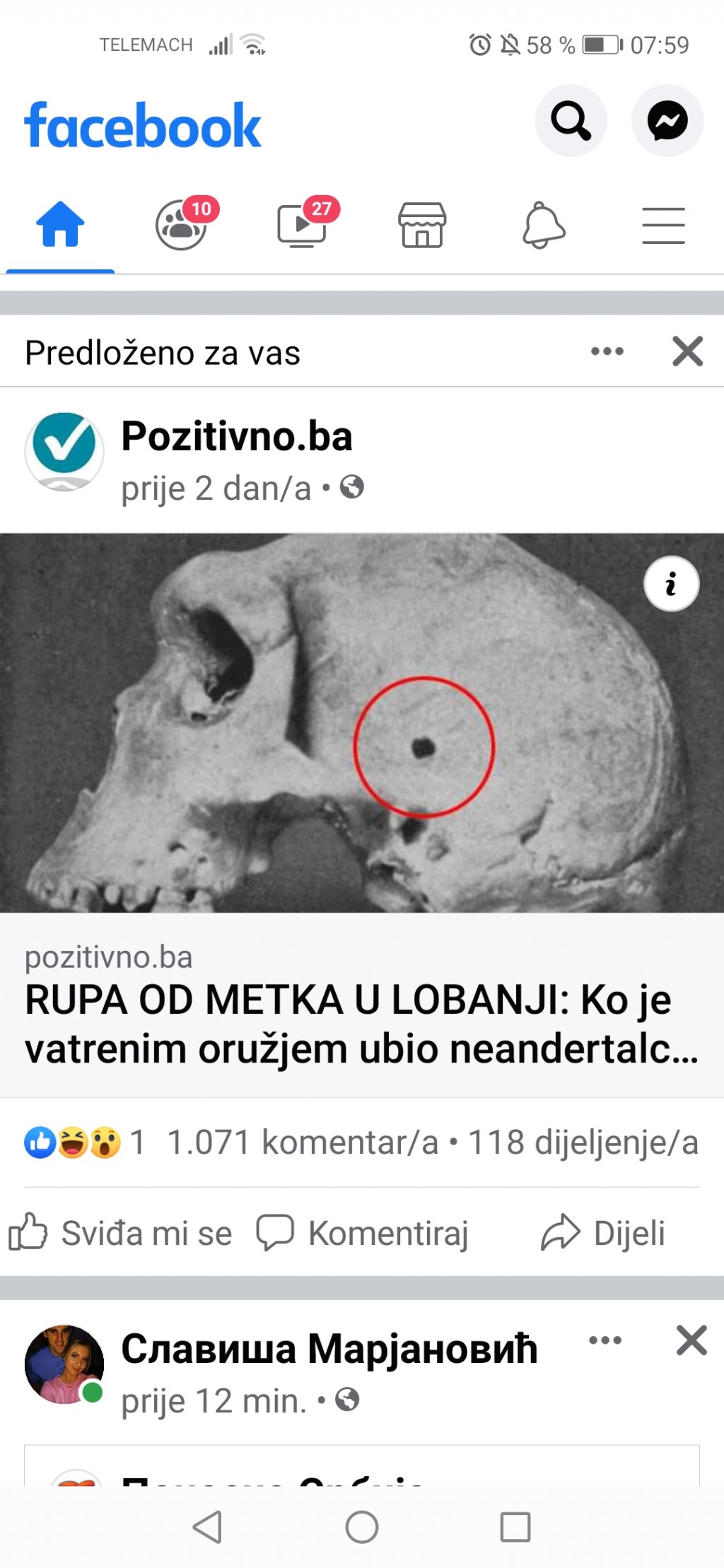Go back with the system back button
Screen dimensions: 724x1568
click(x=207, y=1527)
